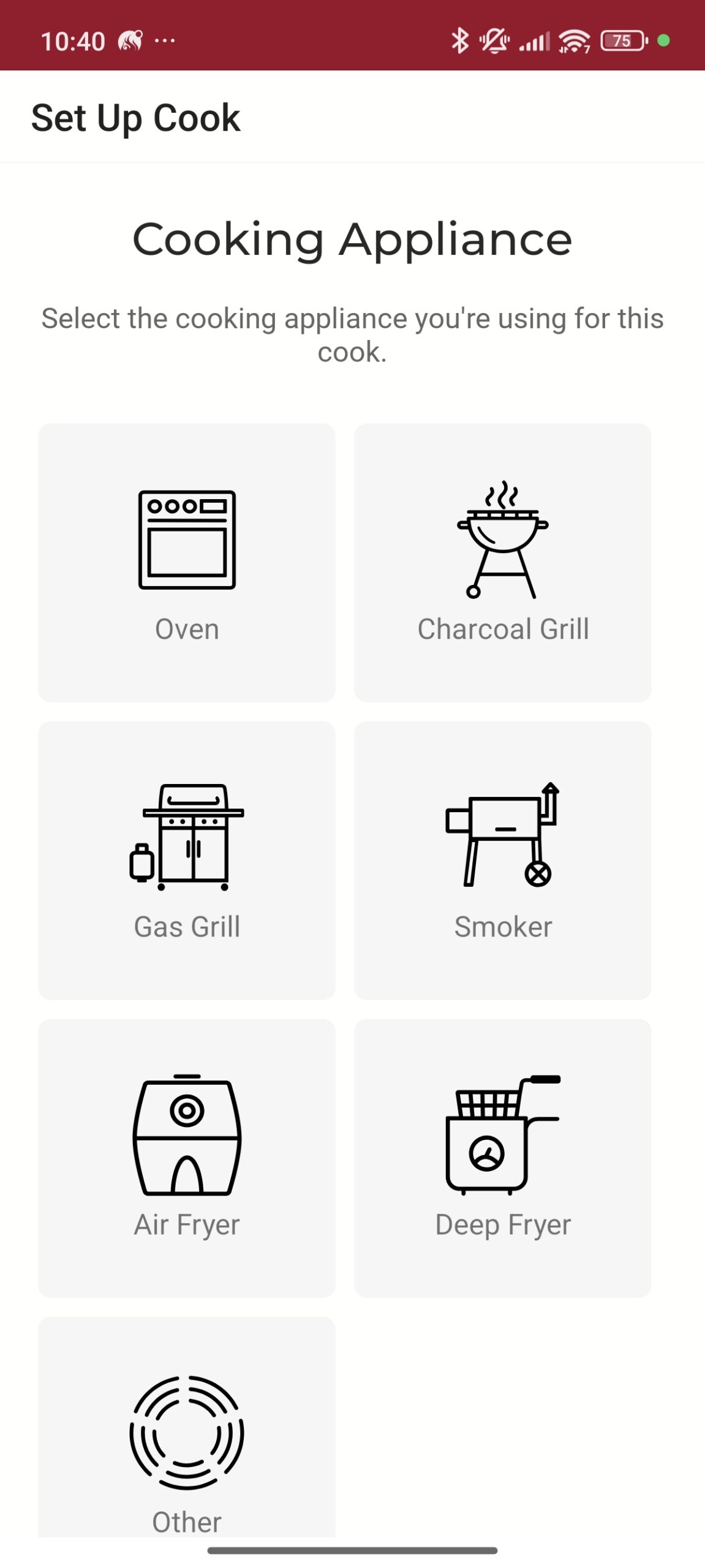Choose Air Fryer for this cook
The image size is (705, 1568).
[187, 1158]
